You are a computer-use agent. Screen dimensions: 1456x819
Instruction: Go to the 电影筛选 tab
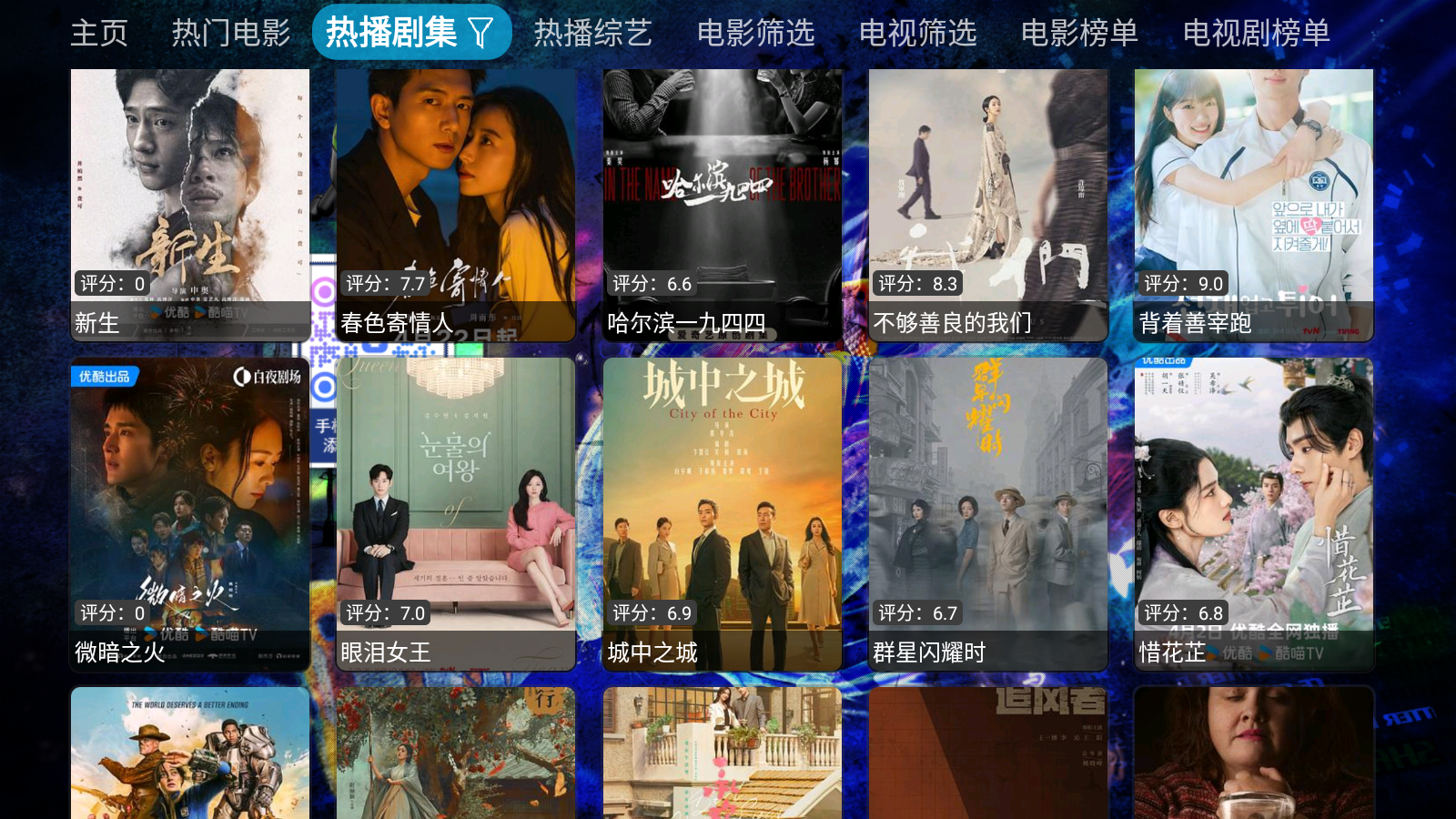coord(755,33)
